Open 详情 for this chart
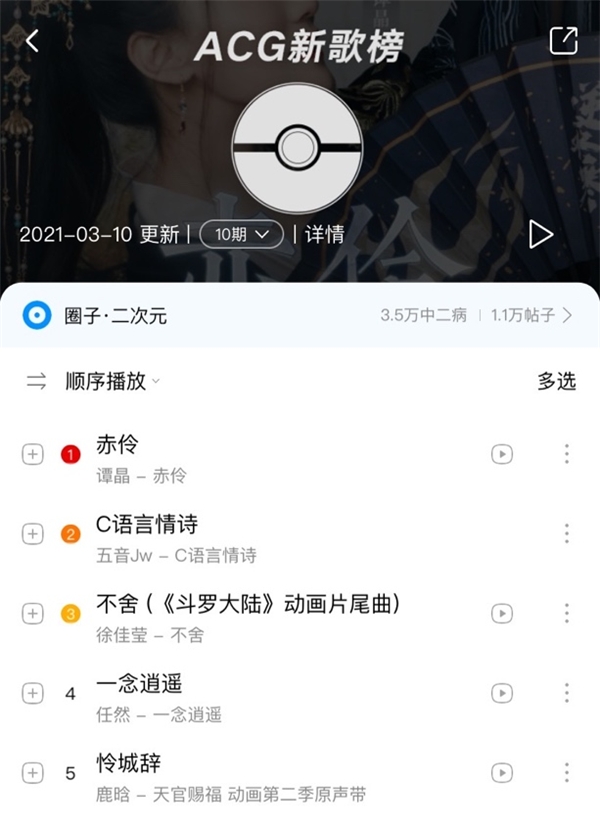Image resolution: width=600 pixels, height=826 pixels. pyautogui.click(x=324, y=234)
